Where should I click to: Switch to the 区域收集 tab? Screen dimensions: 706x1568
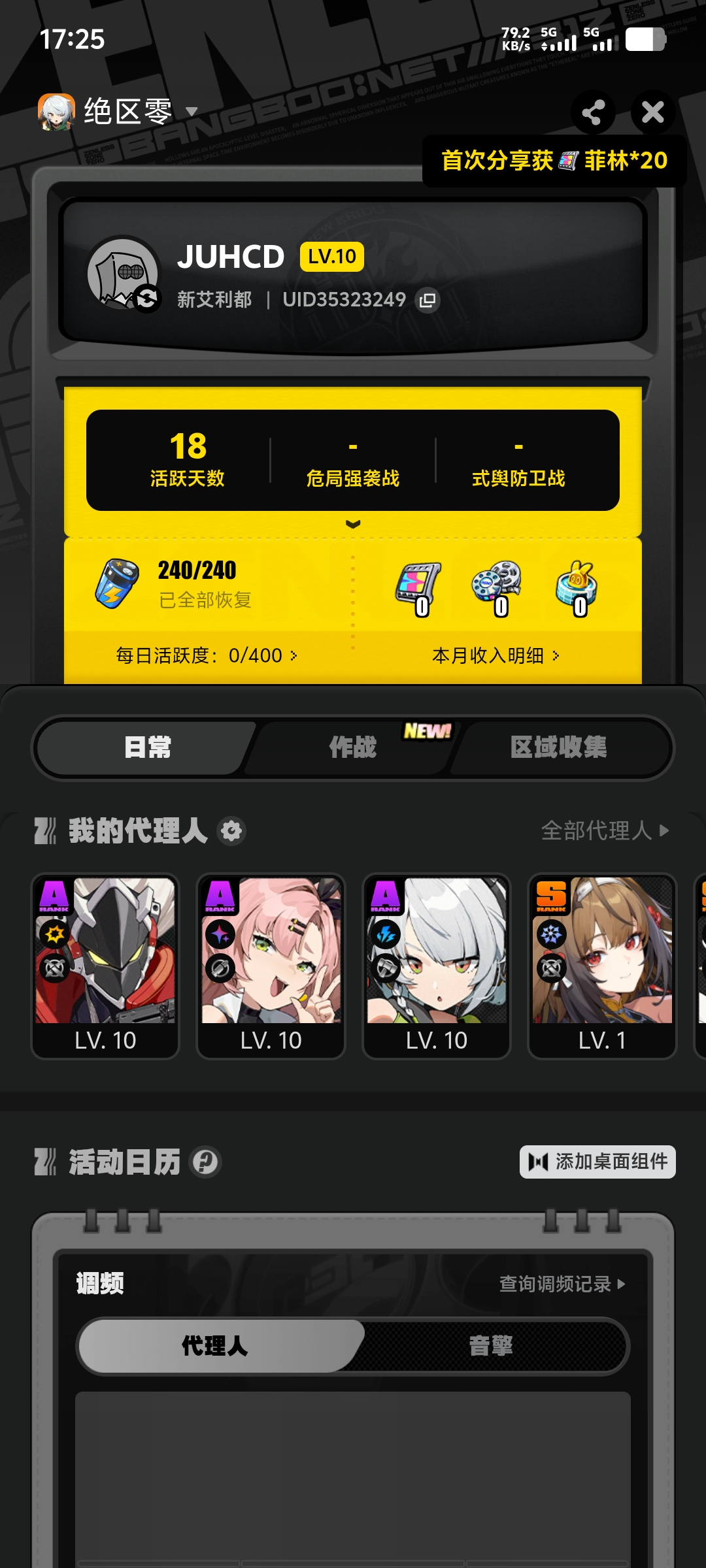558,747
